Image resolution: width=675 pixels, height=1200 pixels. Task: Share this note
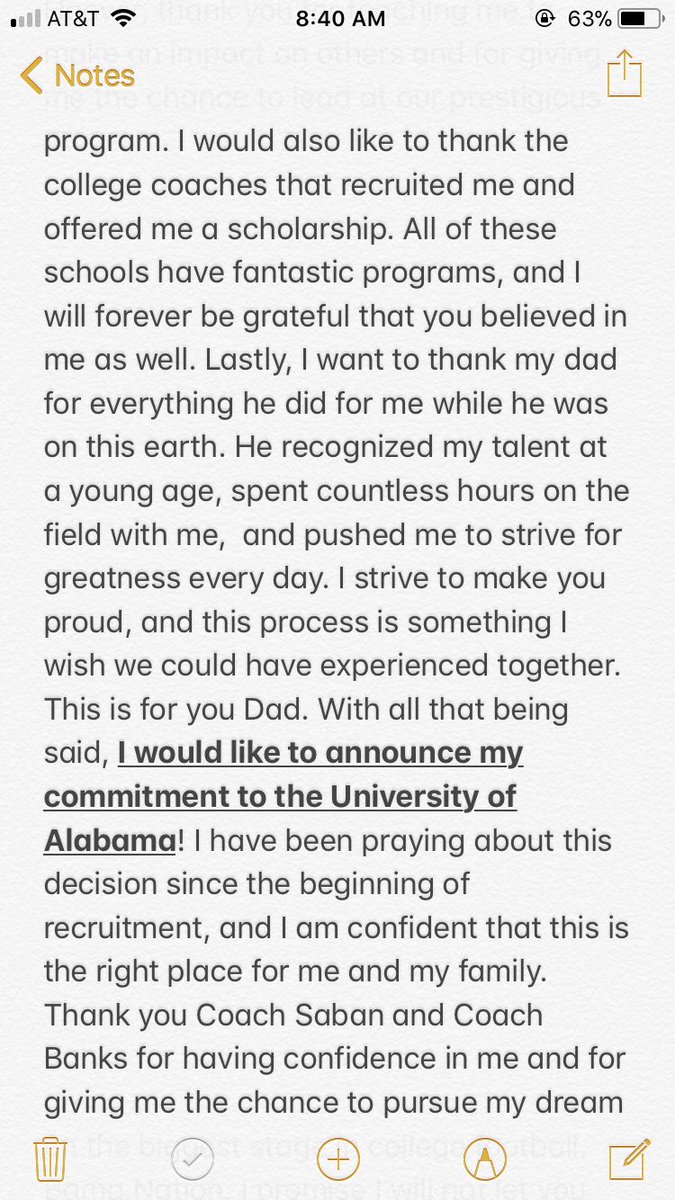coord(622,73)
